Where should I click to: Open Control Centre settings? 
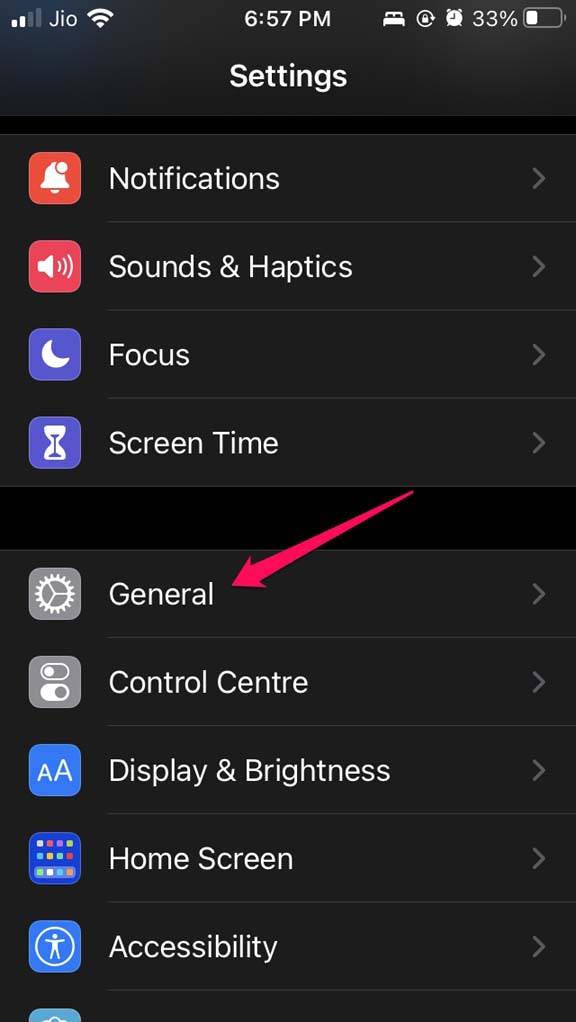(x=288, y=682)
